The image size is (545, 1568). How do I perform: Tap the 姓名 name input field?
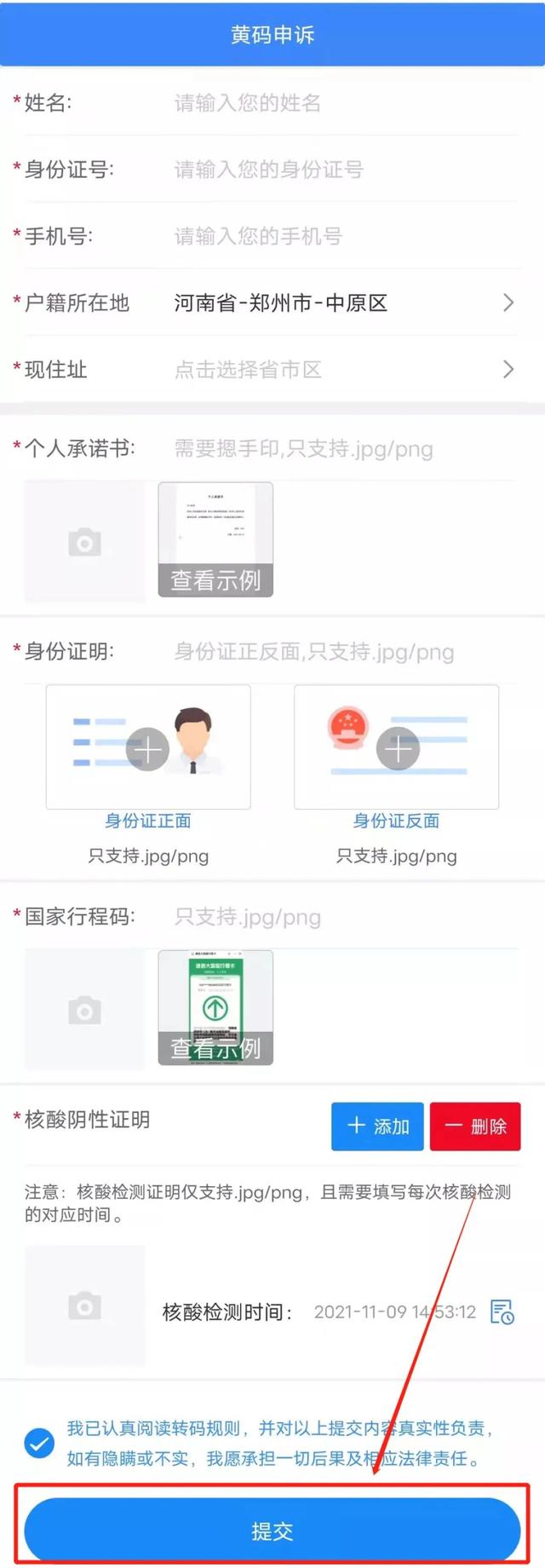click(341, 103)
